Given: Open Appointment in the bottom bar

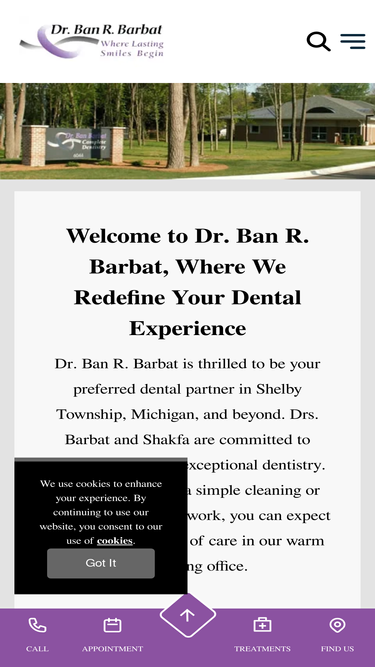Looking at the screenshot, I should 112,635.
